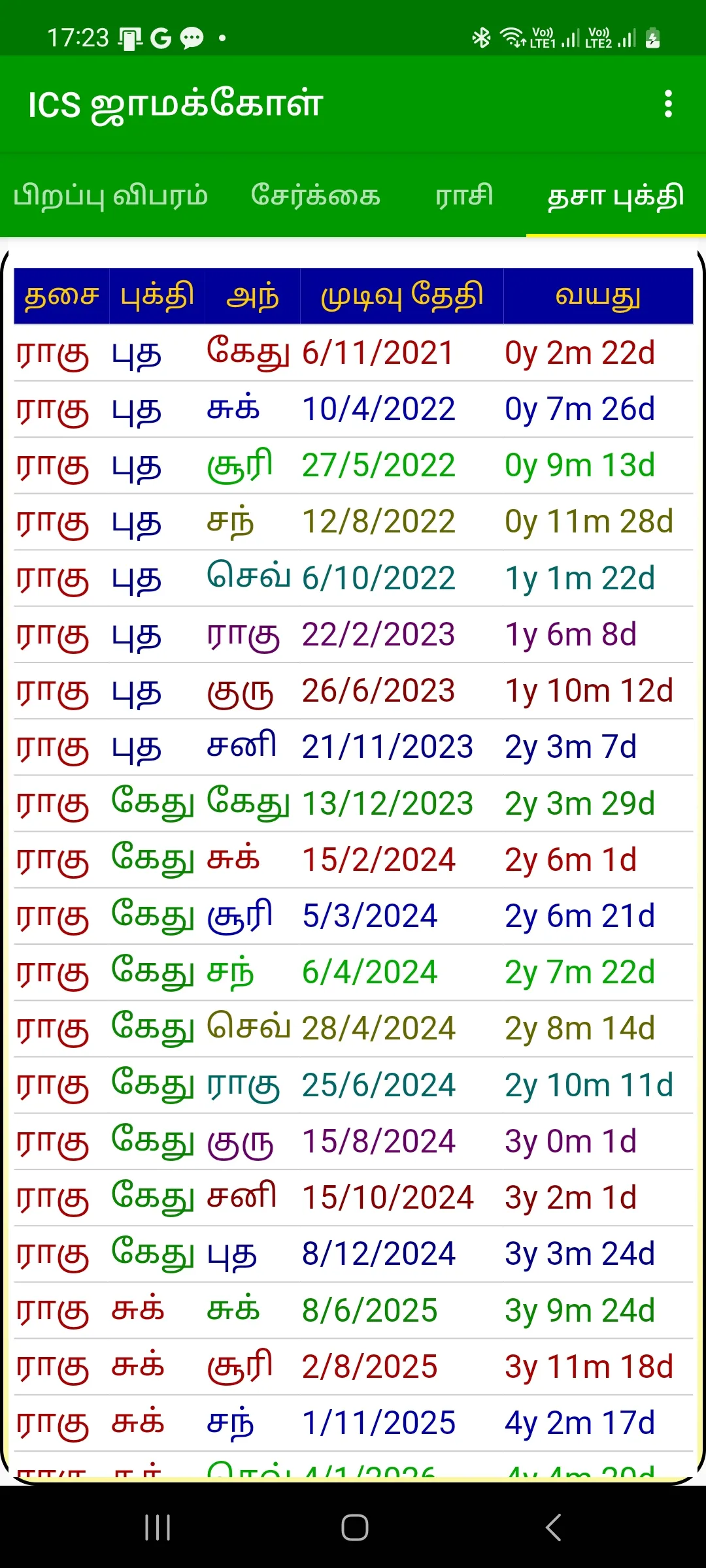Switch to the சேர்க்கை tab

[316, 196]
